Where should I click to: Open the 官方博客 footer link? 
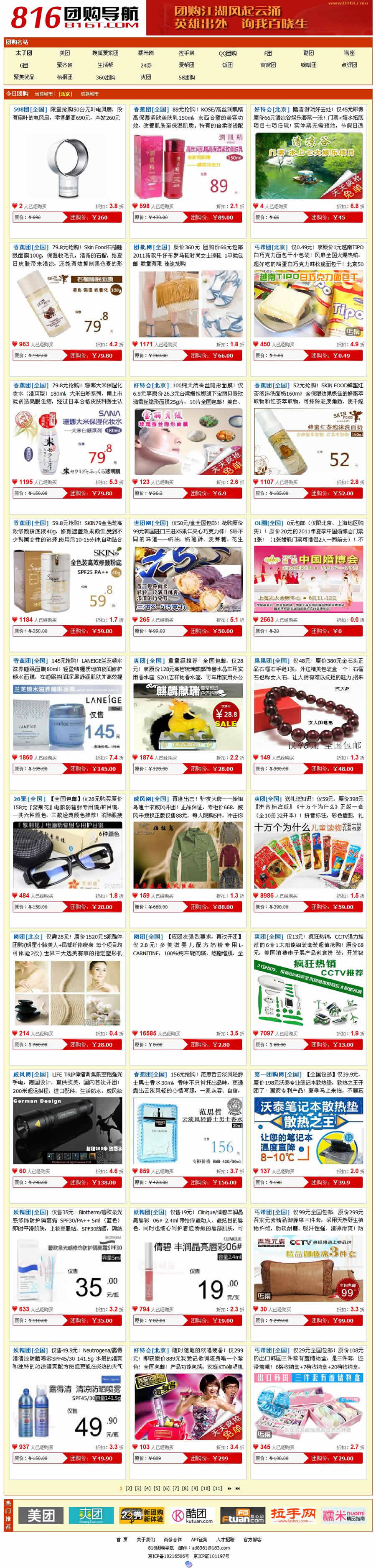[x=252, y=1539]
